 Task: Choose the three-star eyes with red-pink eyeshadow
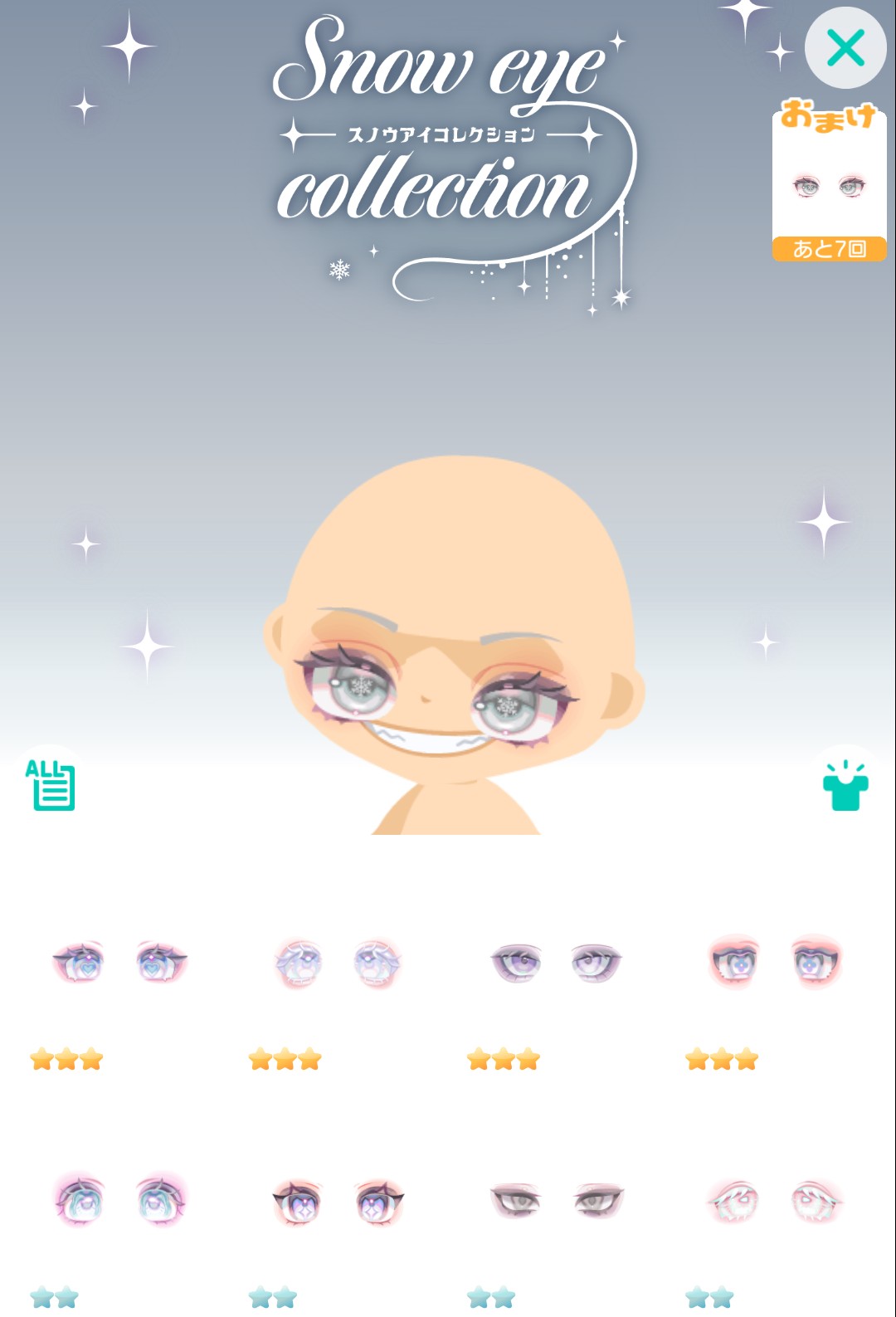[x=774, y=963]
